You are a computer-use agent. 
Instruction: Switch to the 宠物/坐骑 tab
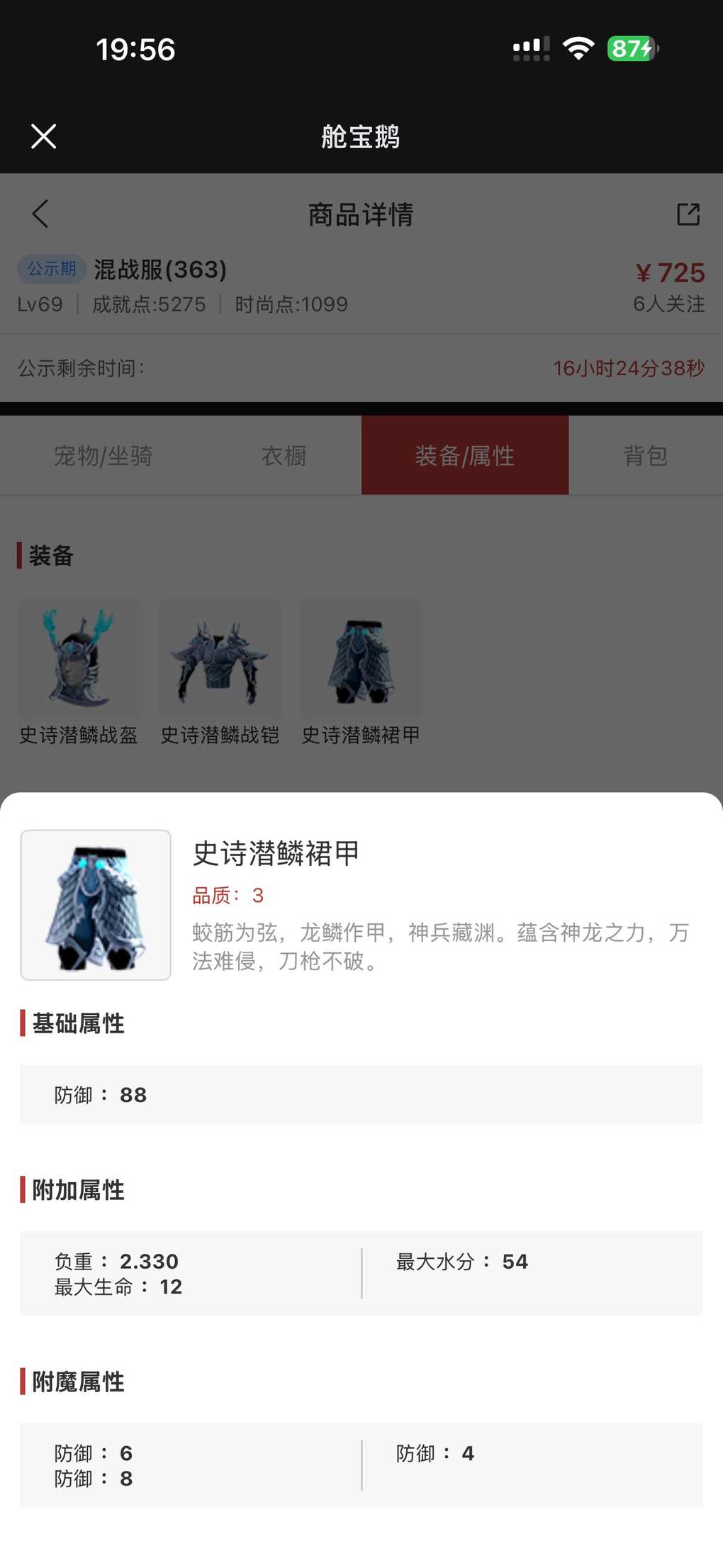click(x=103, y=455)
